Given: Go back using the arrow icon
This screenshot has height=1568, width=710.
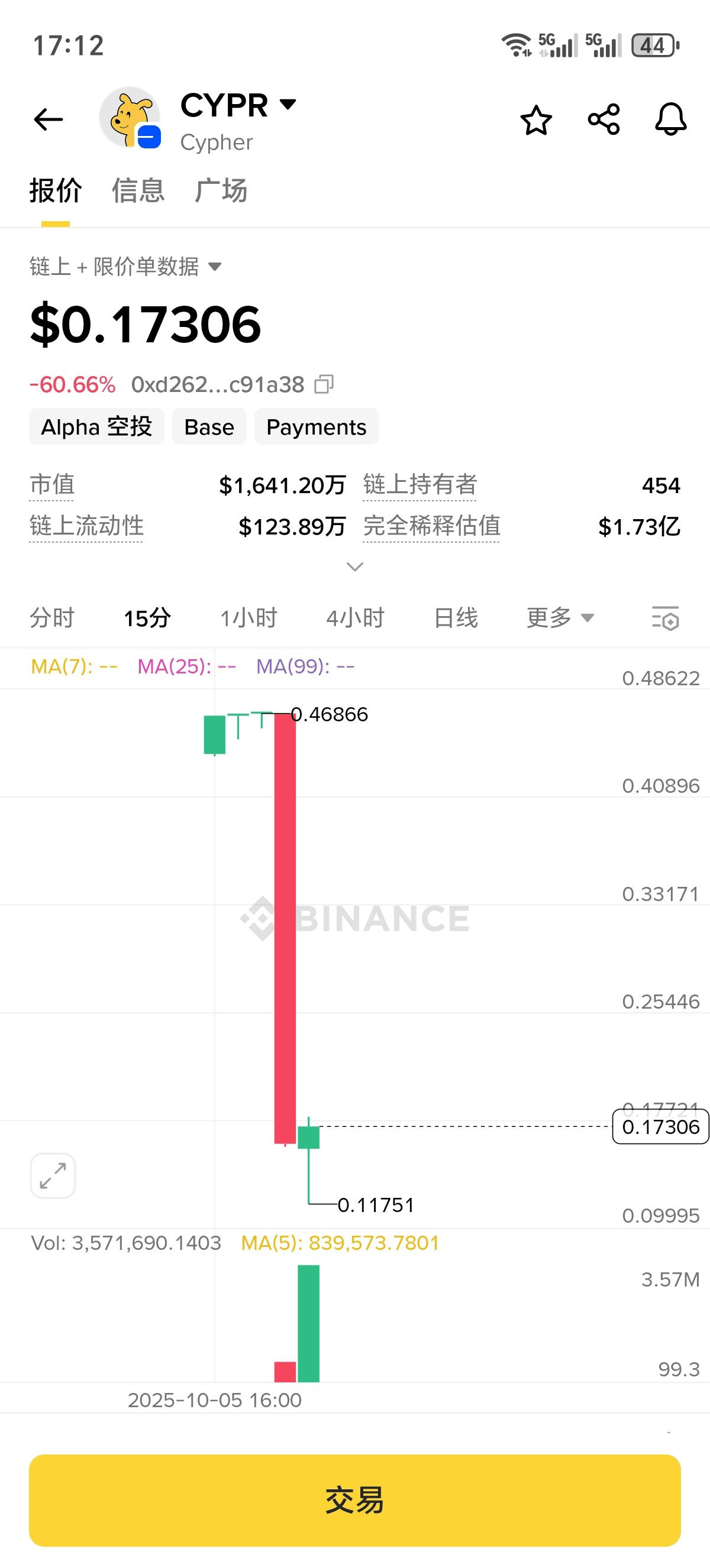Looking at the screenshot, I should click(x=48, y=119).
